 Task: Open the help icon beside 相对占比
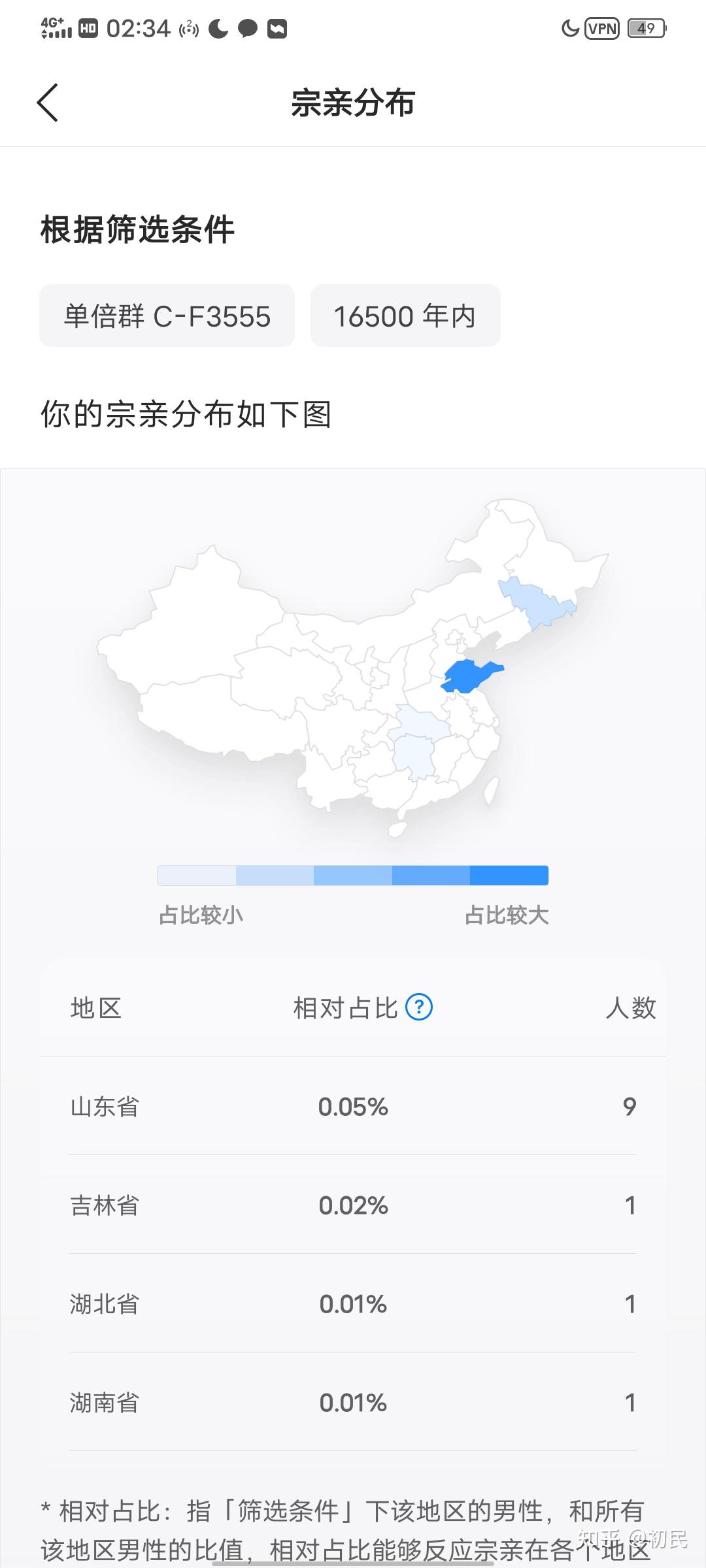(x=419, y=1007)
